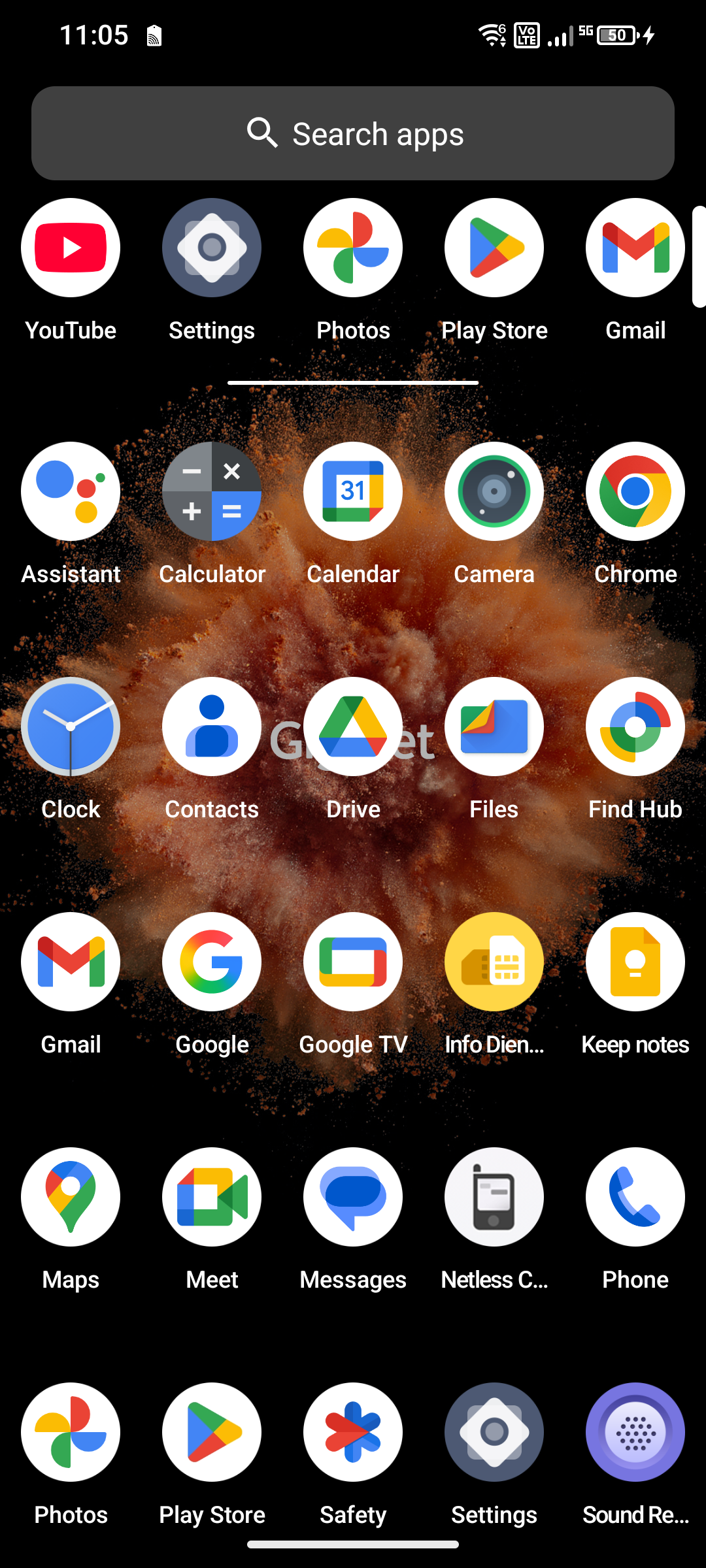The width and height of the screenshot is (706, 1568).
Task: Start the Find Hub app
Action: tap(635, 727)
